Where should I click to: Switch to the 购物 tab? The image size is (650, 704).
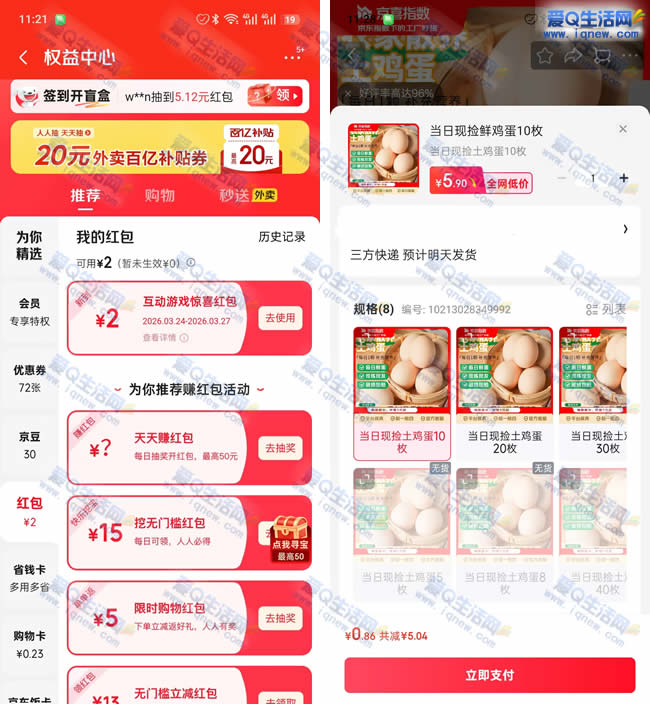click(160, 195)
